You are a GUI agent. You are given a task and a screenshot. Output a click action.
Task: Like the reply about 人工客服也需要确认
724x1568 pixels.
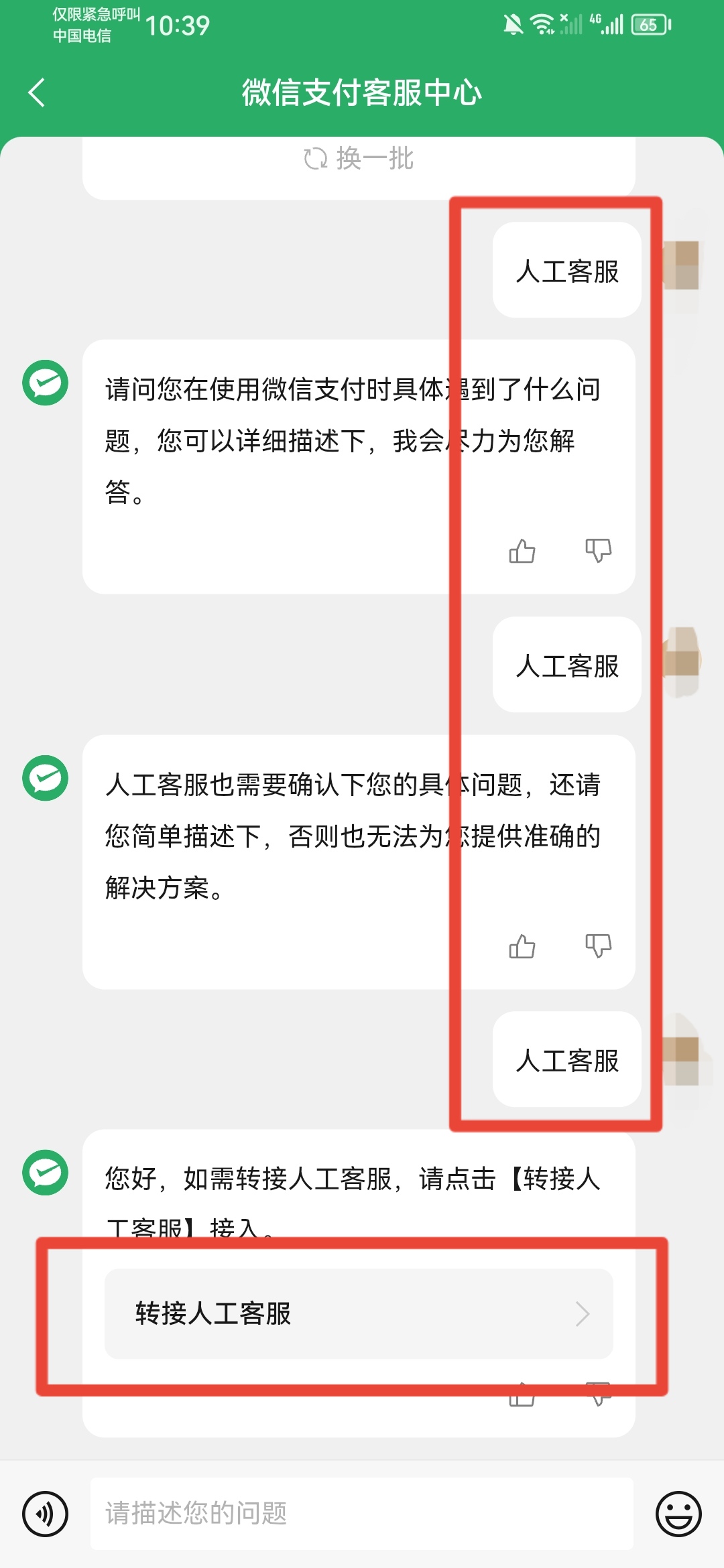522,946
